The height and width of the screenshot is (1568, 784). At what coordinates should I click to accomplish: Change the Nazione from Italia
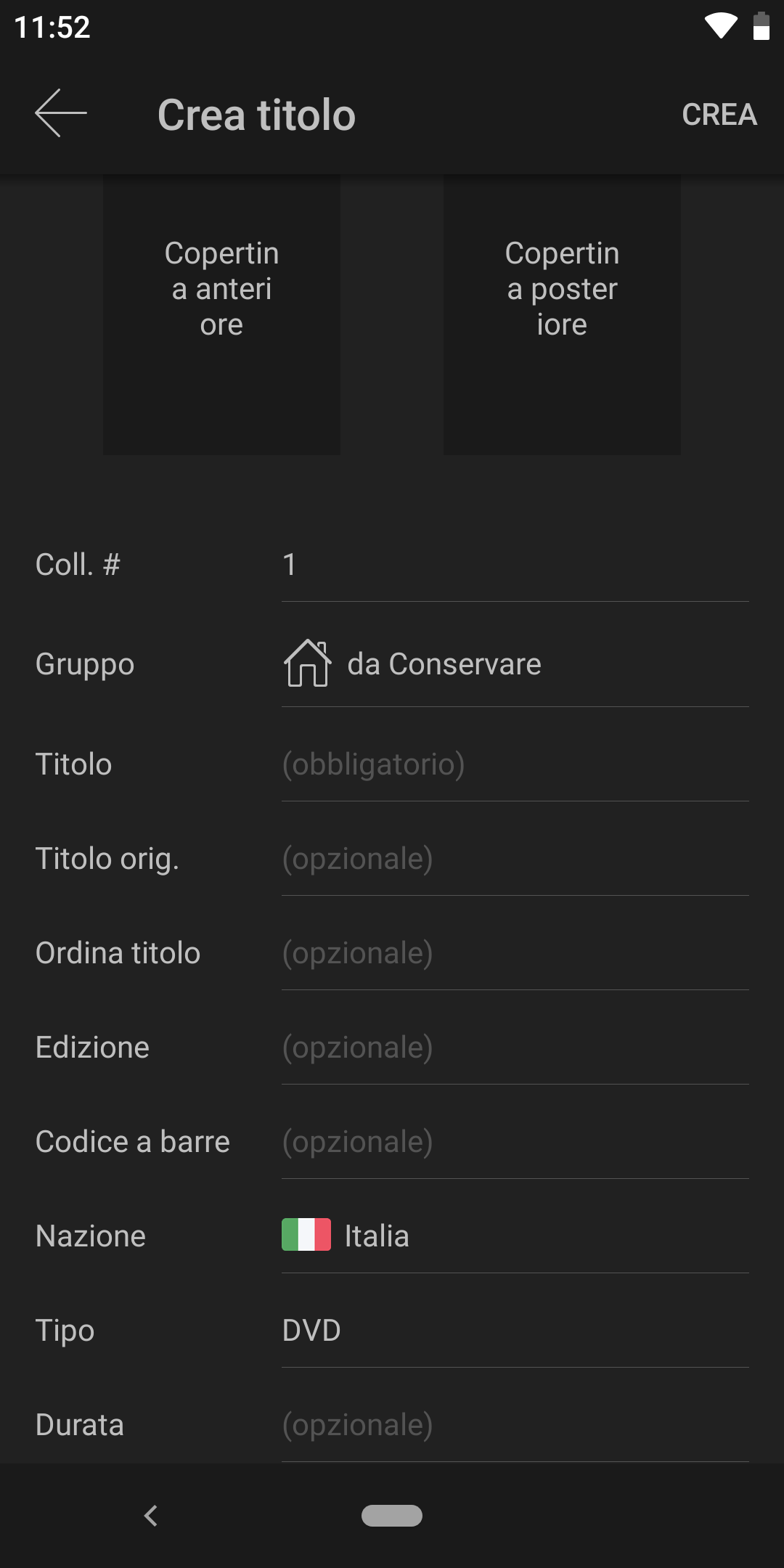pyautogui.click(x=515, y=1236)
